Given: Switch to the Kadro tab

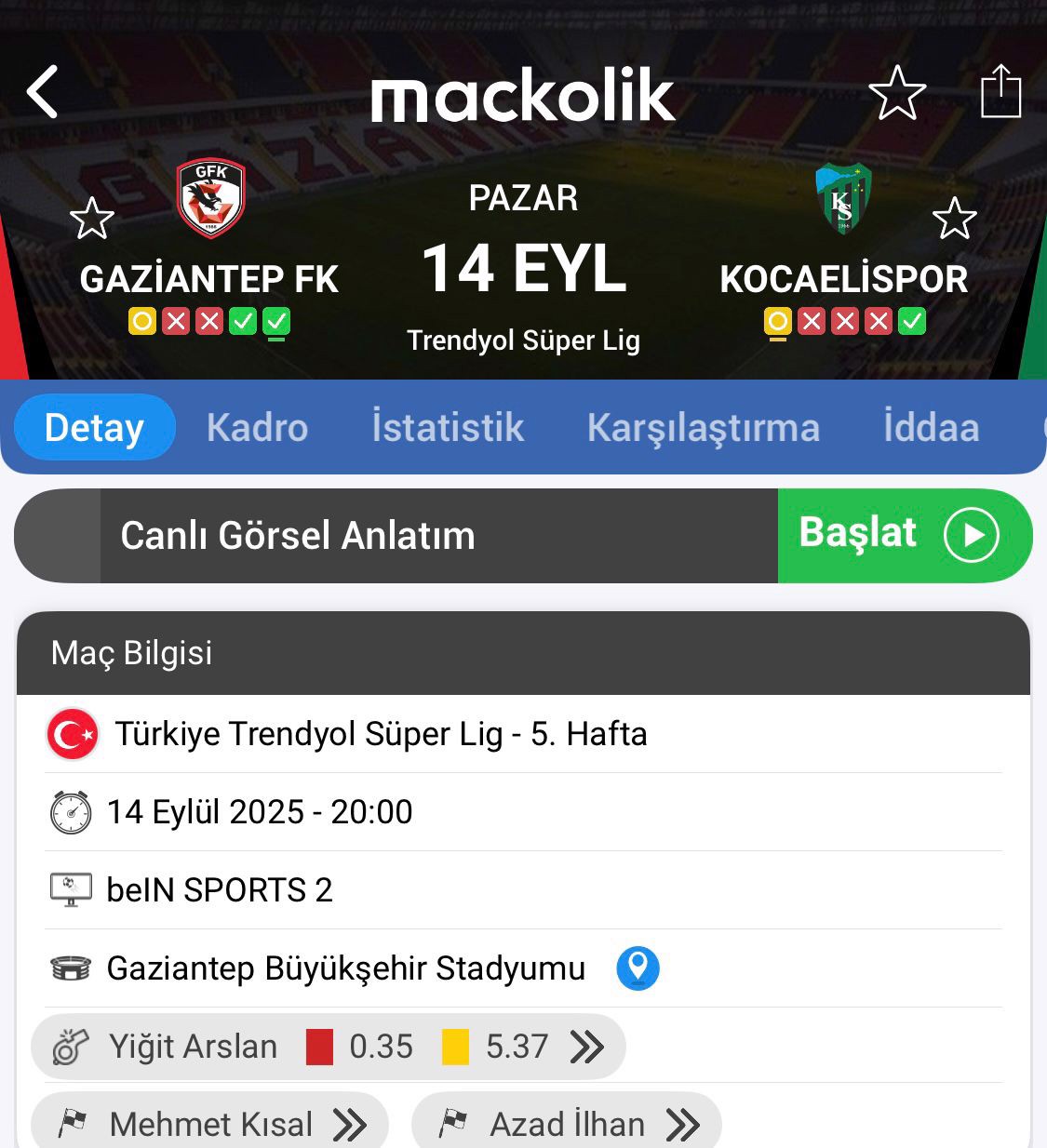Looking at the screenshot, I should [x=257, y=428].
